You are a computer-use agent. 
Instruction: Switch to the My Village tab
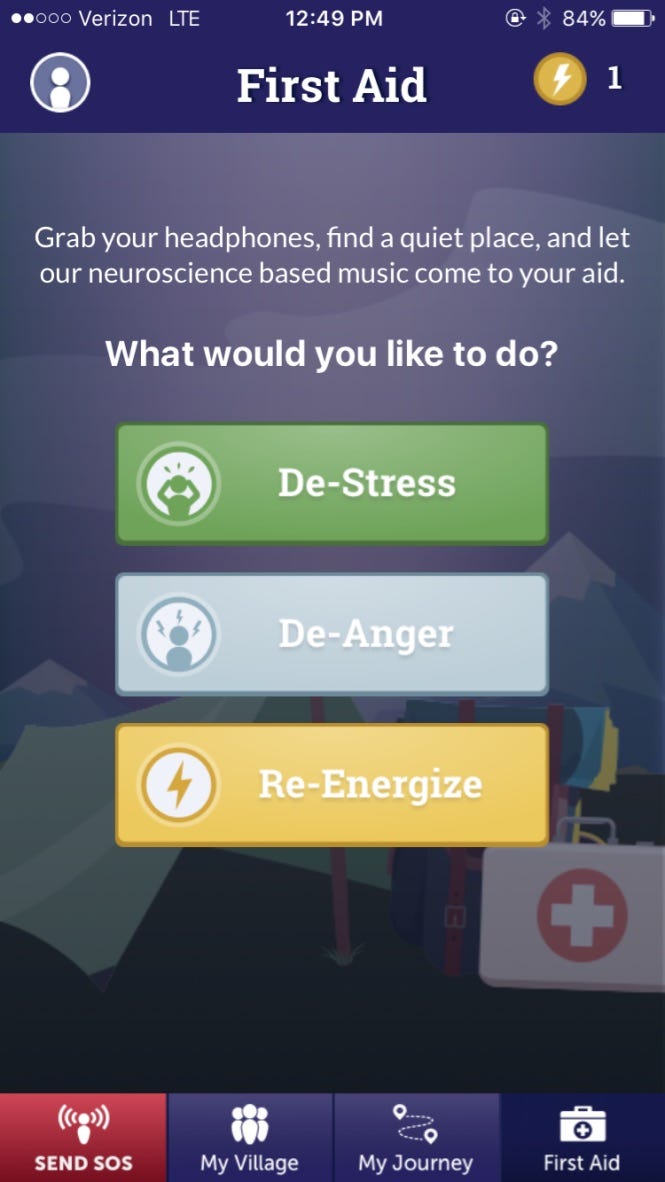click(249, 1138)
